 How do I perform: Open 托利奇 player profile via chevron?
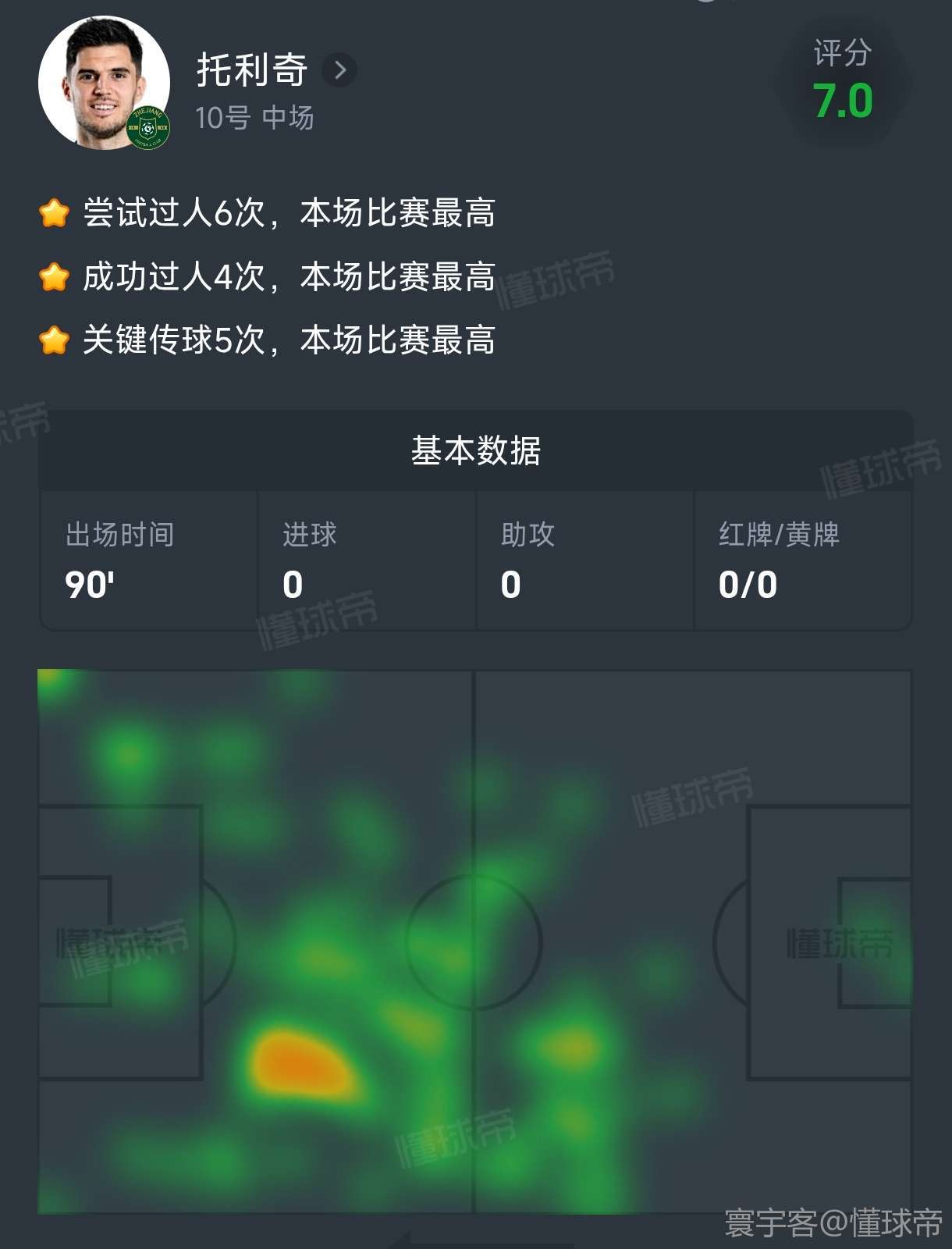click(339, 70)
